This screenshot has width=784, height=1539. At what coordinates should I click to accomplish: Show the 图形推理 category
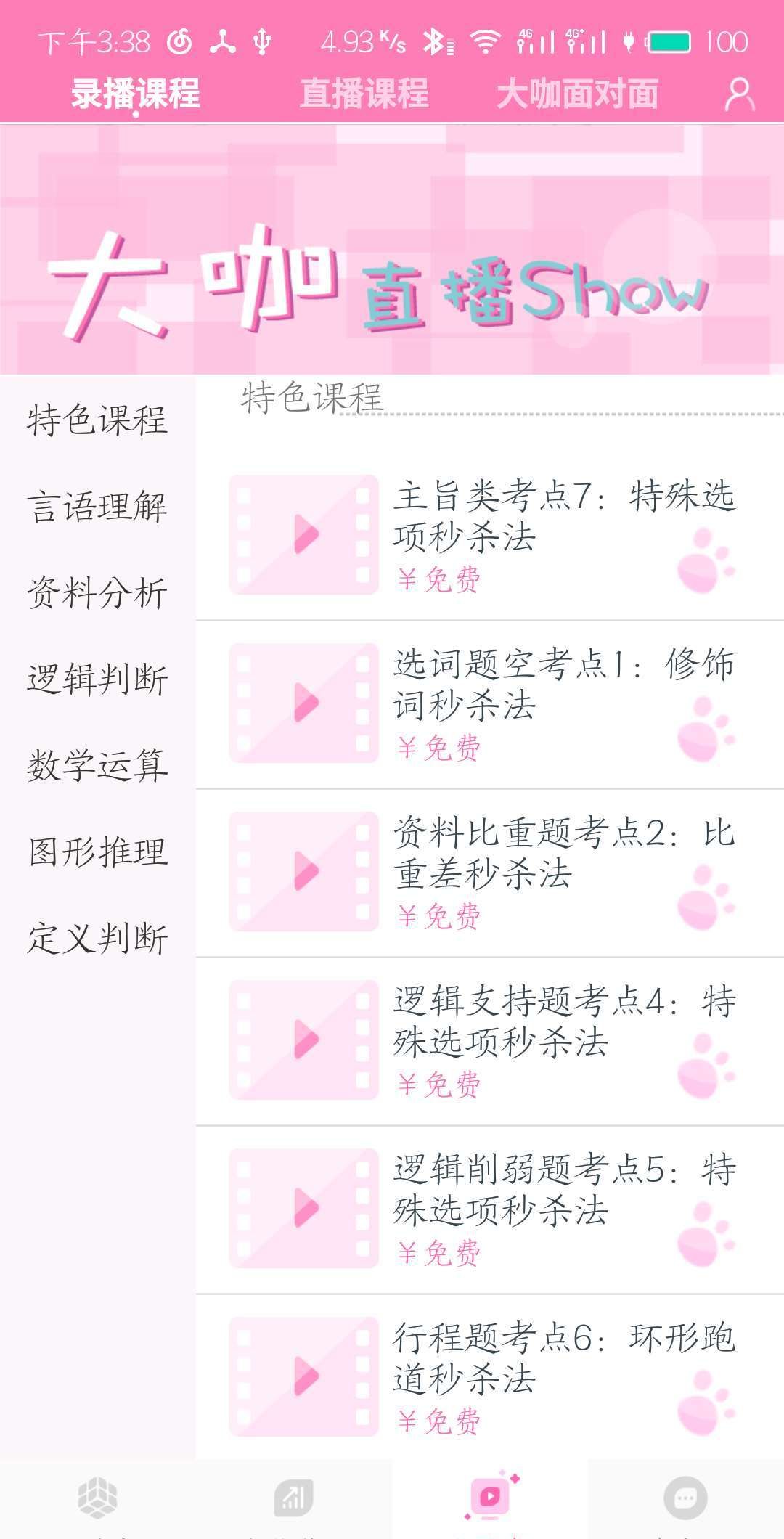coord(97,852)
